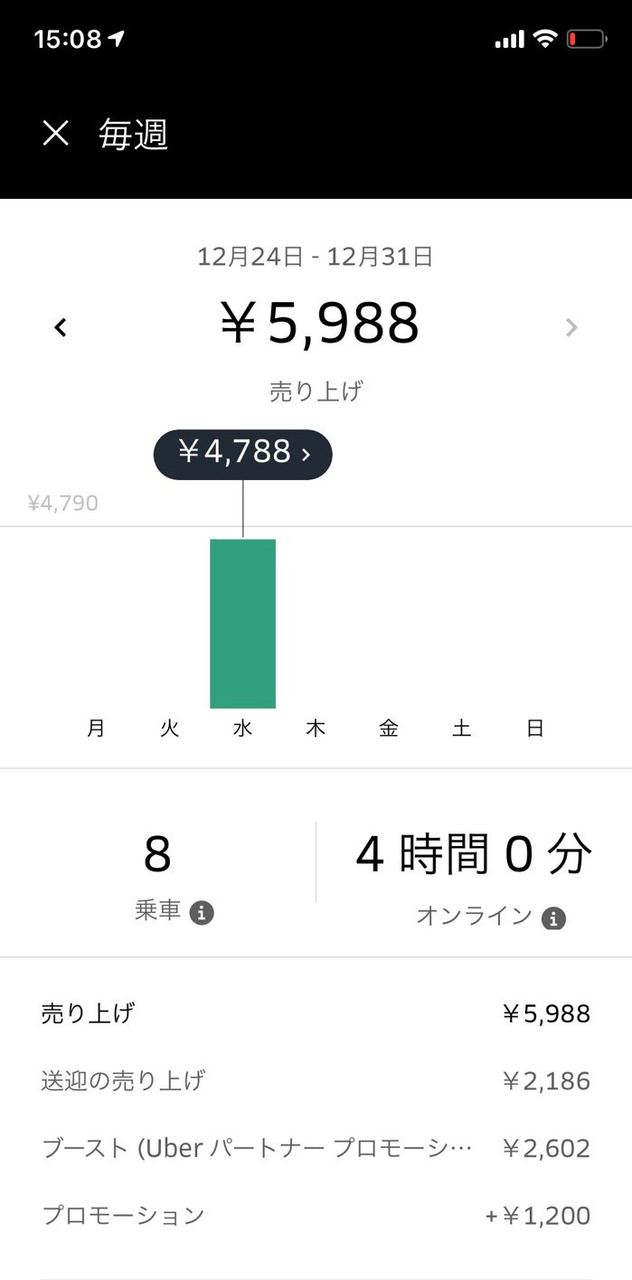Open the ¥4,788 daily earnings bubble

243,453
